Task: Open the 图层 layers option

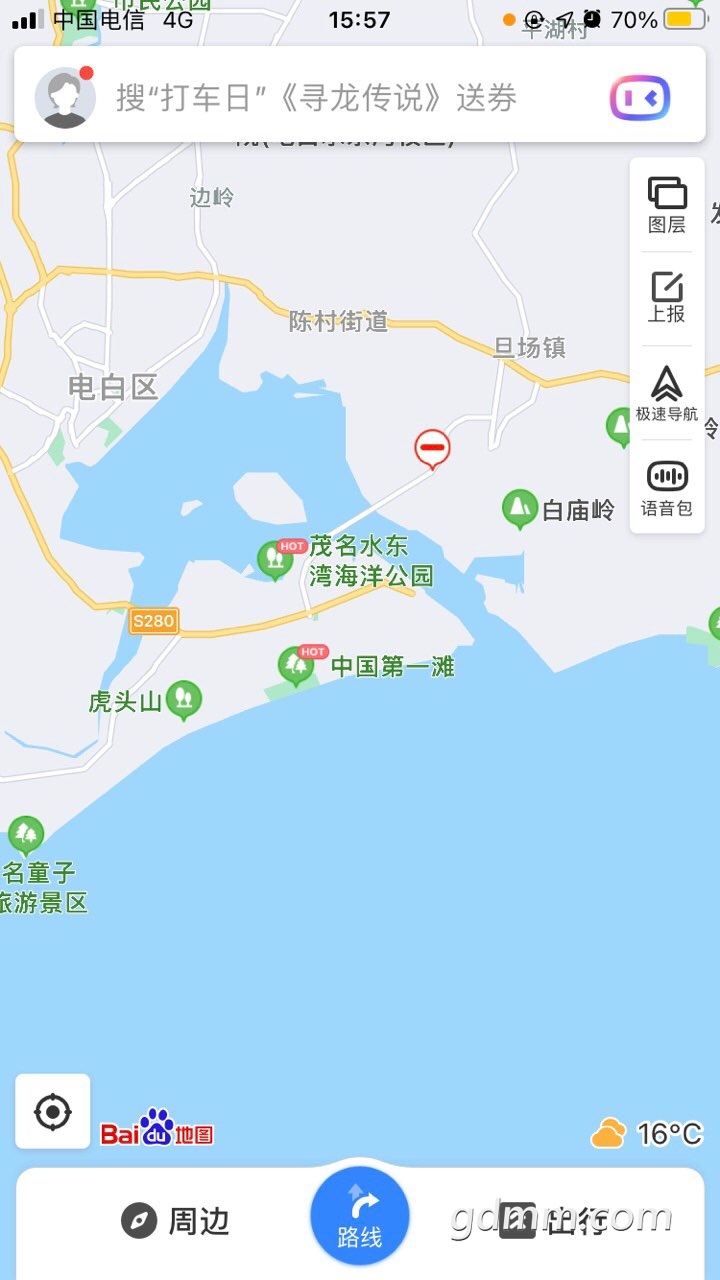Action: click(x=667, y=205)
